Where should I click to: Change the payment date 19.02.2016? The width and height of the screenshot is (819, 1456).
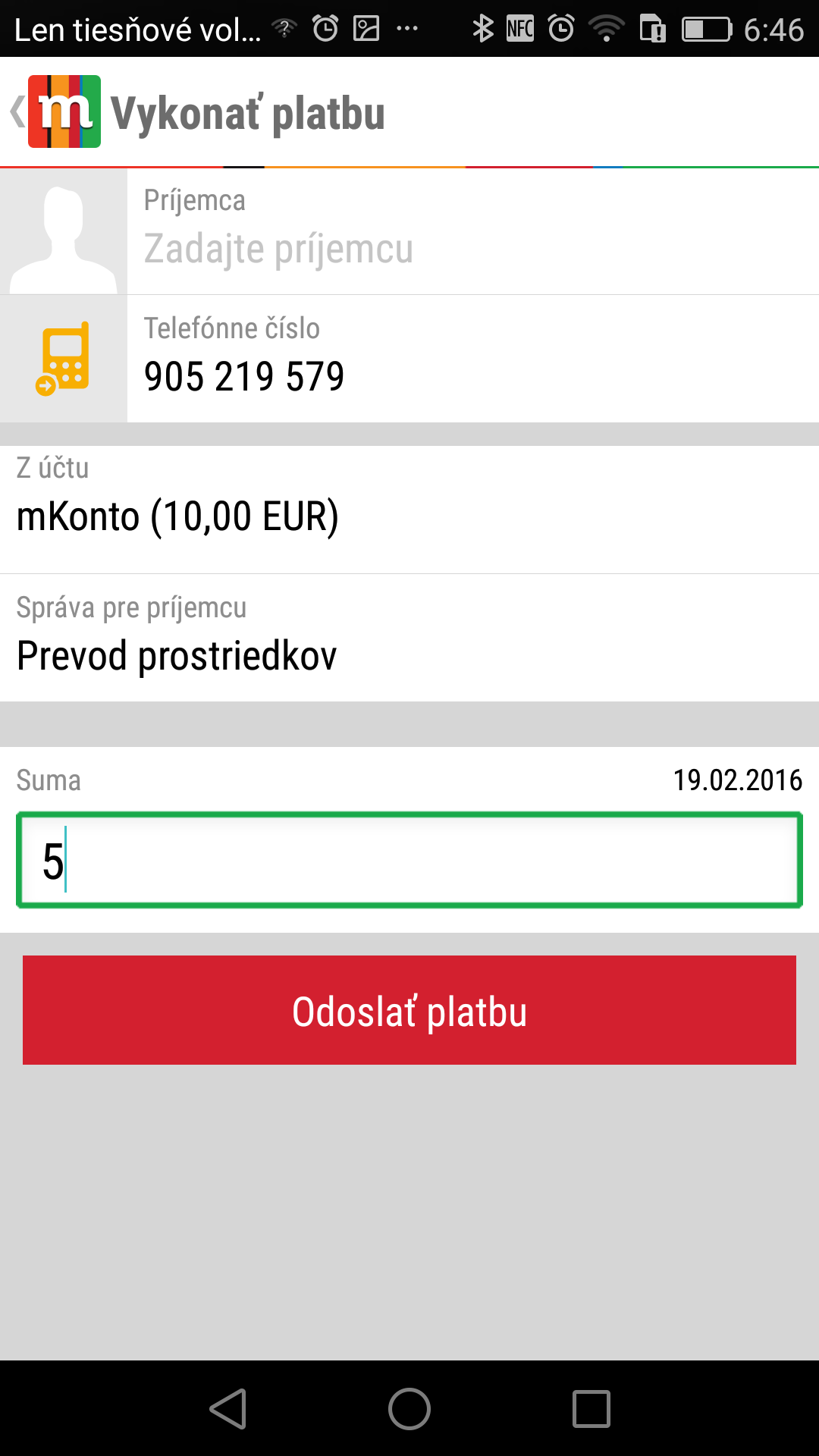(x=737, y=780)
